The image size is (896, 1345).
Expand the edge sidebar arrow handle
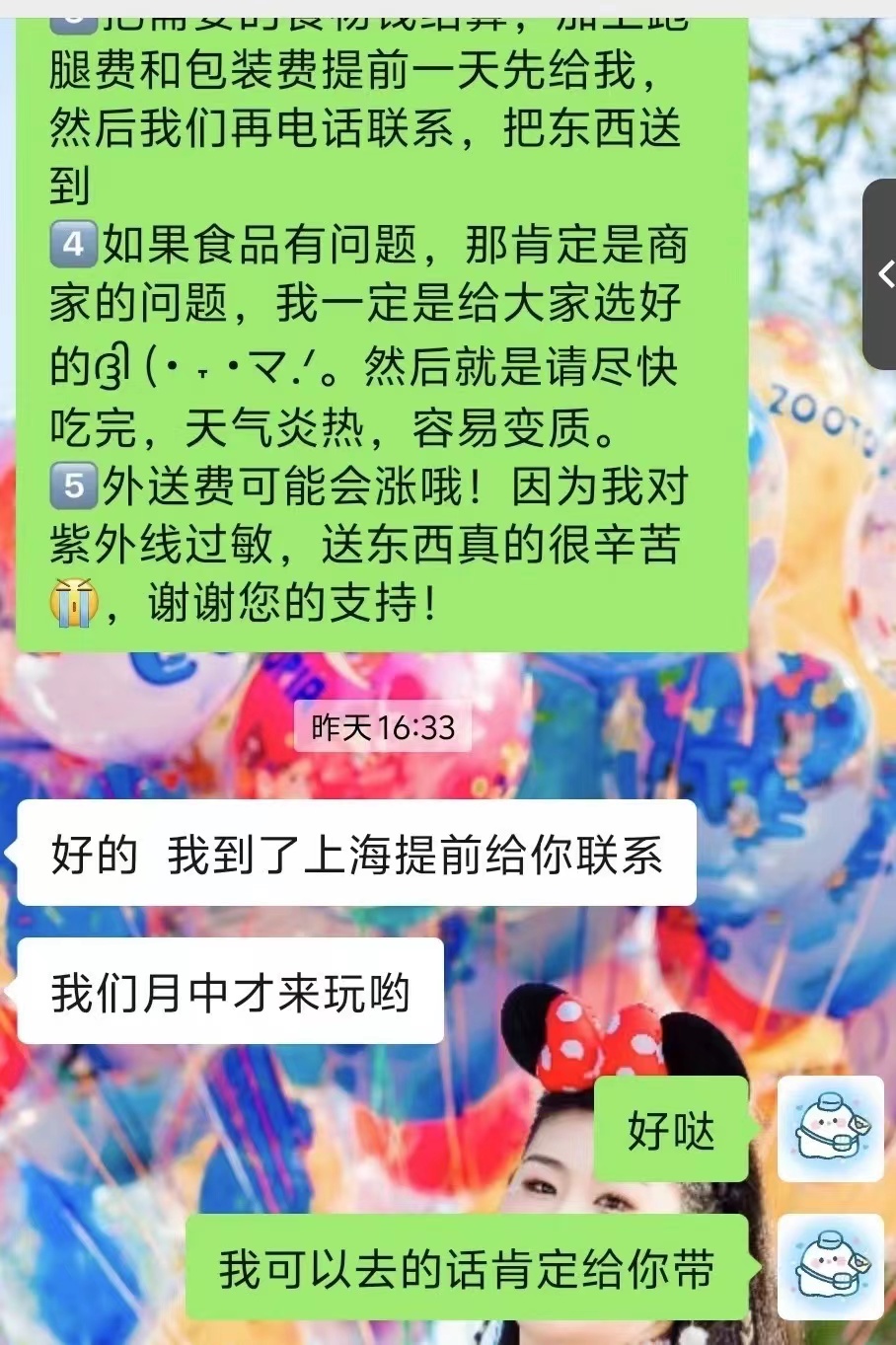pyautogui.click(x=882, y=273)
